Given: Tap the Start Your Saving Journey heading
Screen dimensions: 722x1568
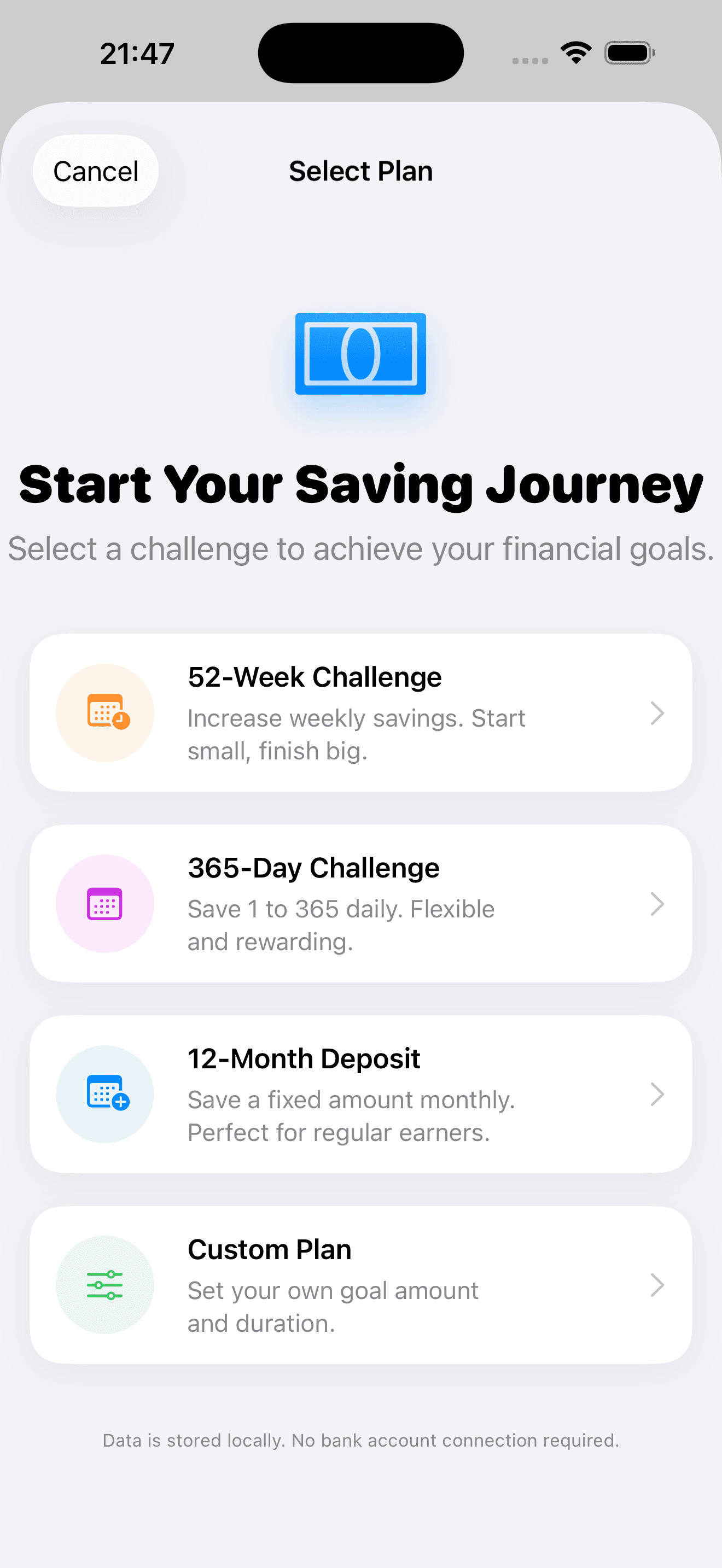Looking at the screenshot, I should click(x=360, y=484).
